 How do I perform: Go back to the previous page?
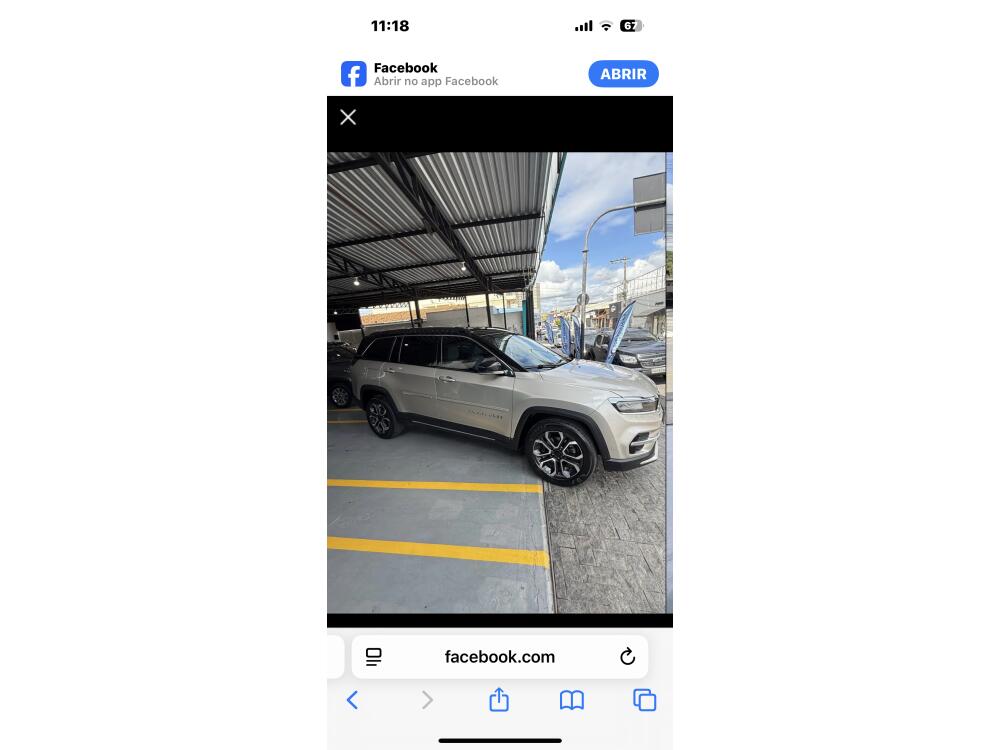352,701
